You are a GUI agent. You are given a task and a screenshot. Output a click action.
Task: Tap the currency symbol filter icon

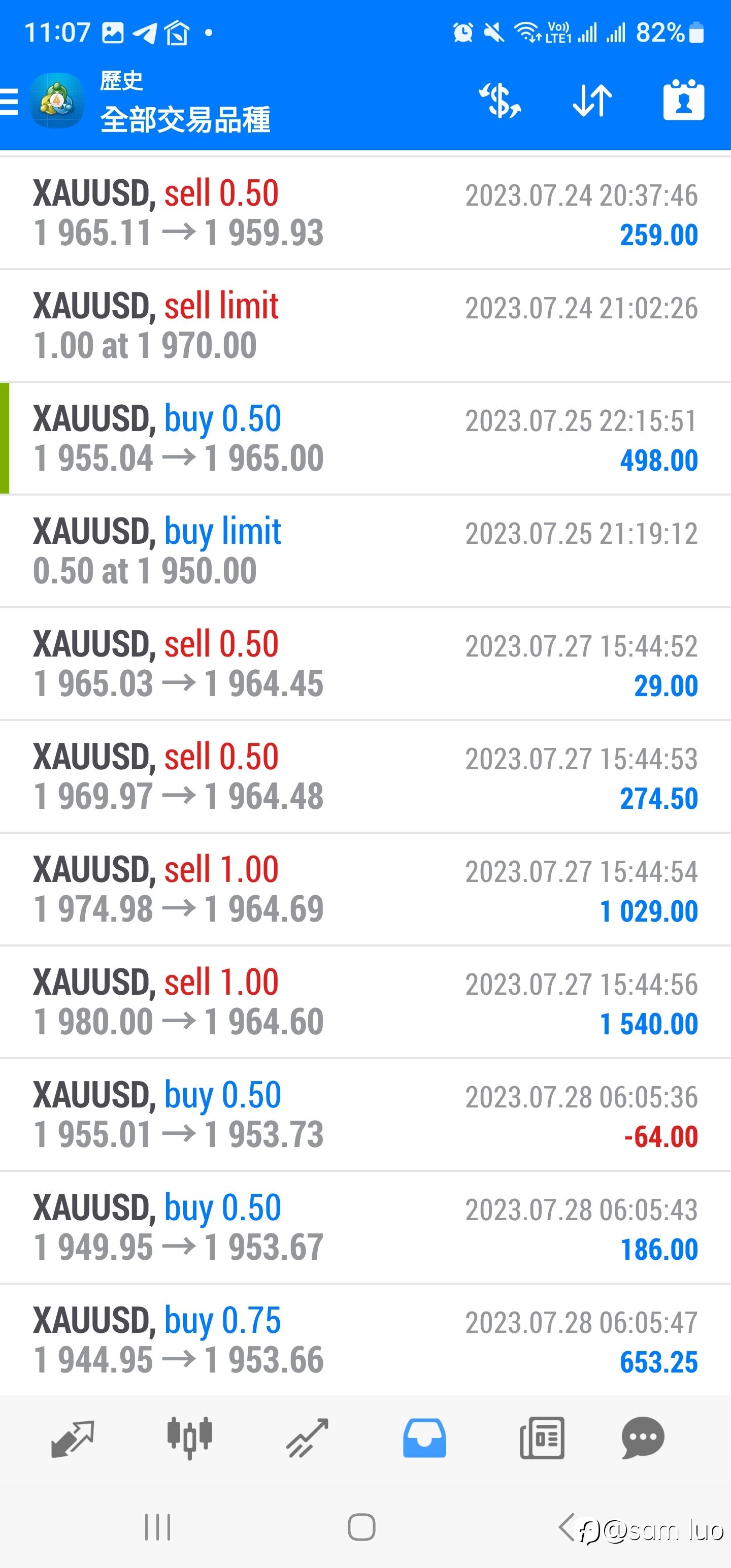coord(500,101)
